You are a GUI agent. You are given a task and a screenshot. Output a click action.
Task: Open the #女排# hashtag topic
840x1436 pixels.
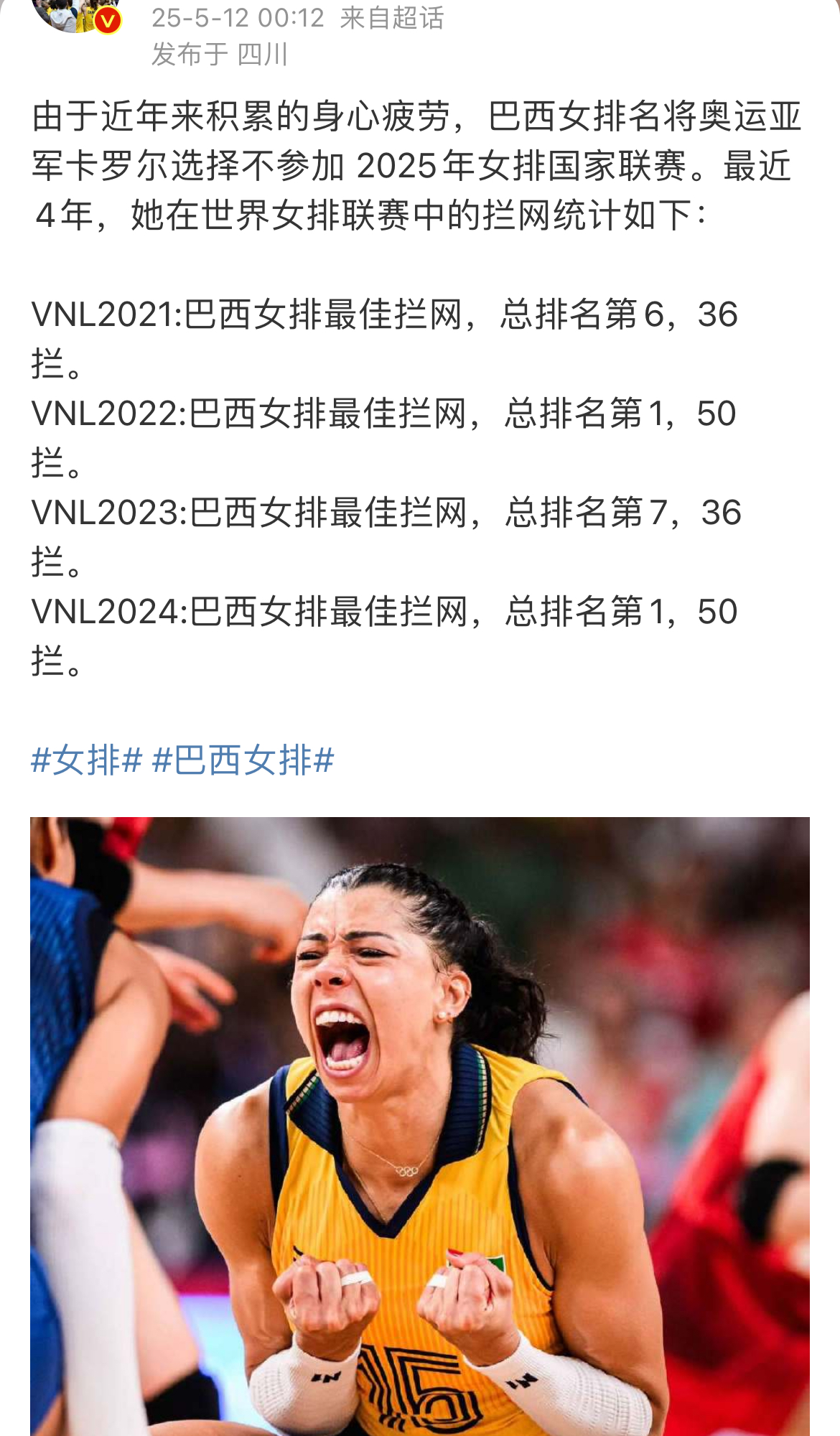coord(87,760)
